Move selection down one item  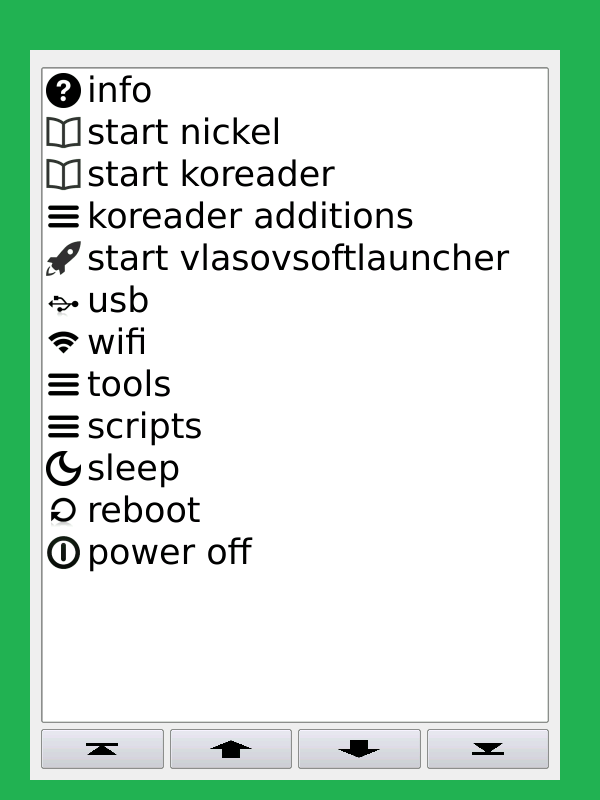(x=359, y=749)
